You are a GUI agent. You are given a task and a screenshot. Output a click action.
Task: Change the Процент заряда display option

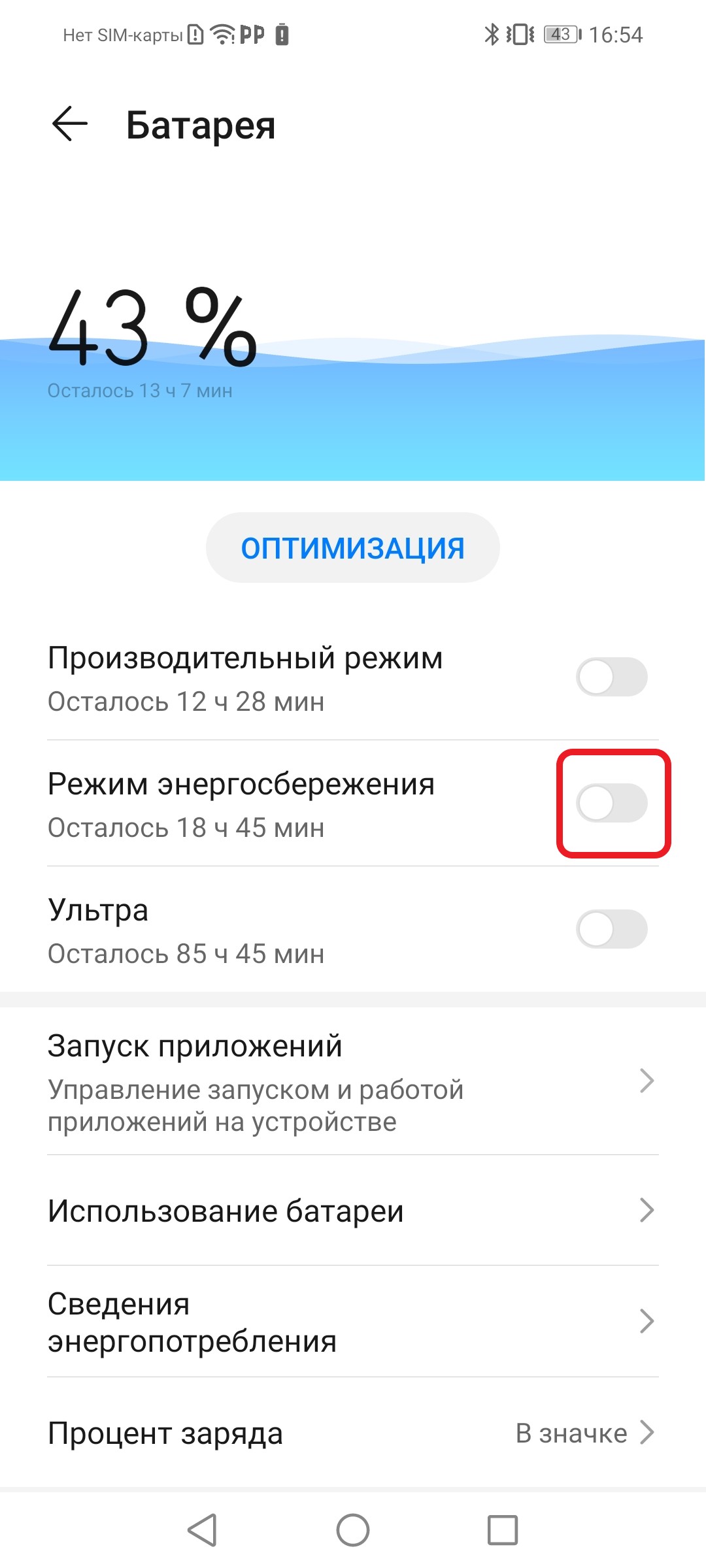tap(353, 1433)
